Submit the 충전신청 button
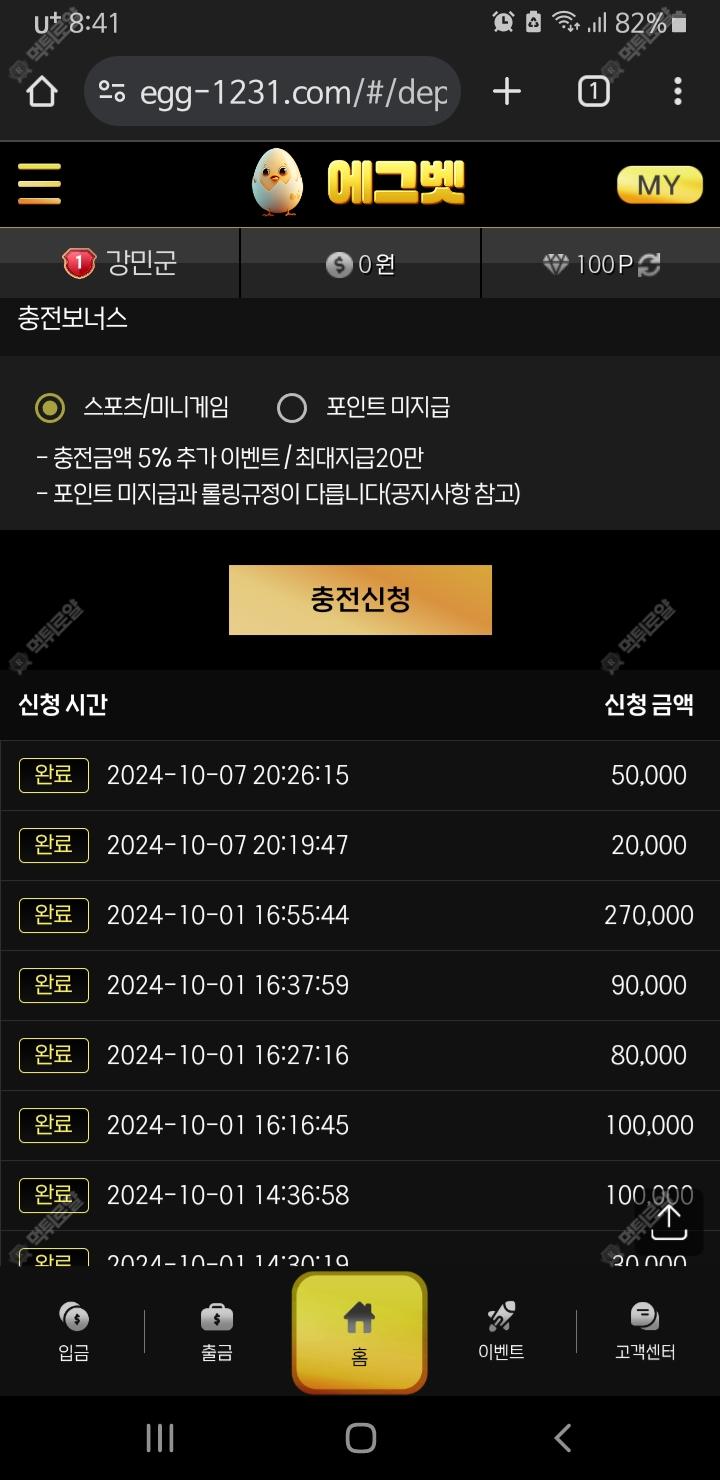Viewport: 720px width, 1480px height. coord(360,600)
